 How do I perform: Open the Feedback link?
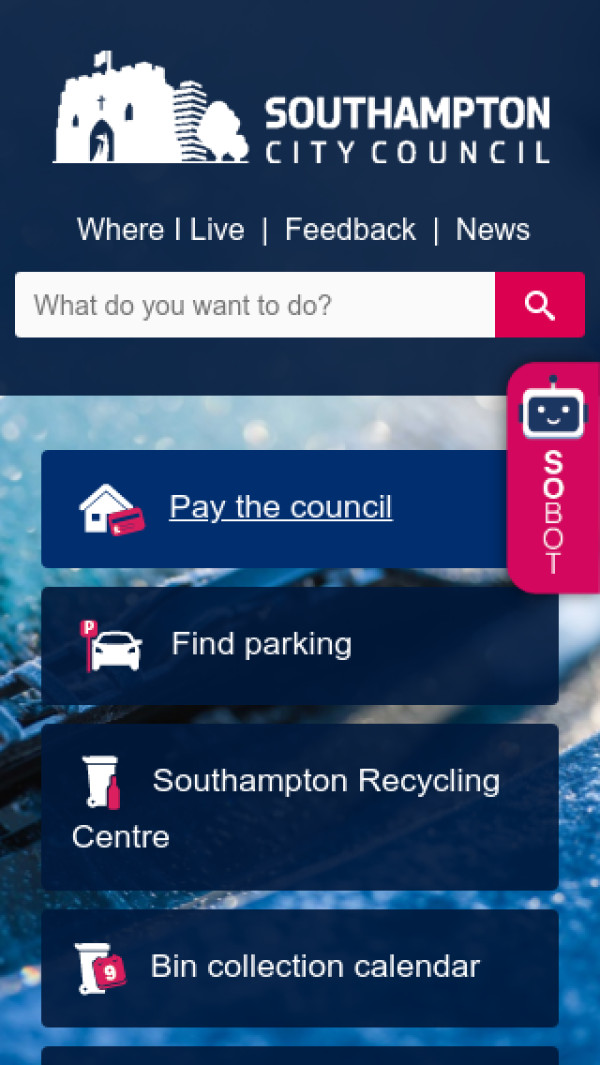pyautogui.click(x=350, y=230)
